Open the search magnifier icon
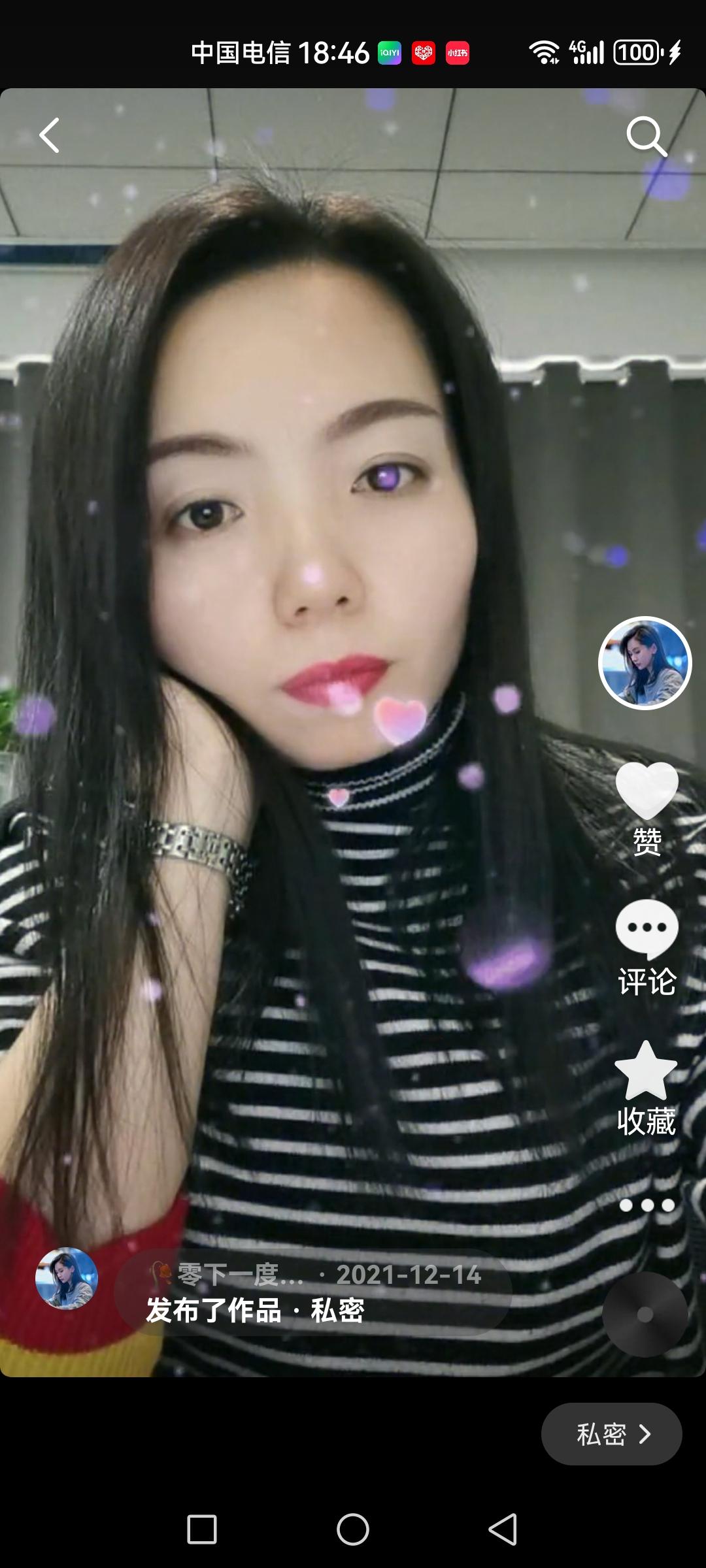Screen dimensions: 706x1568 click(x=646, y=136)
